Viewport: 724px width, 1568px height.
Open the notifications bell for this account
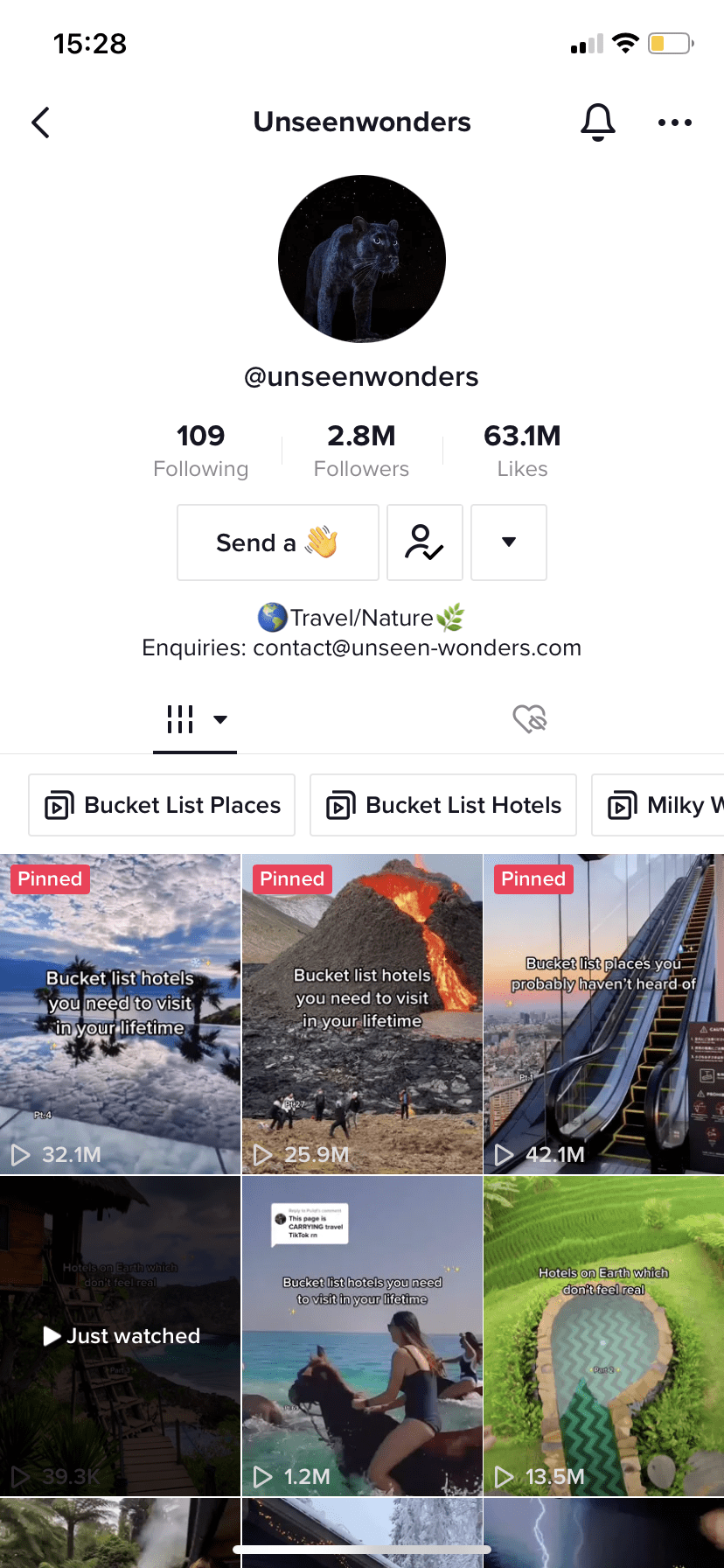[598, 122]
